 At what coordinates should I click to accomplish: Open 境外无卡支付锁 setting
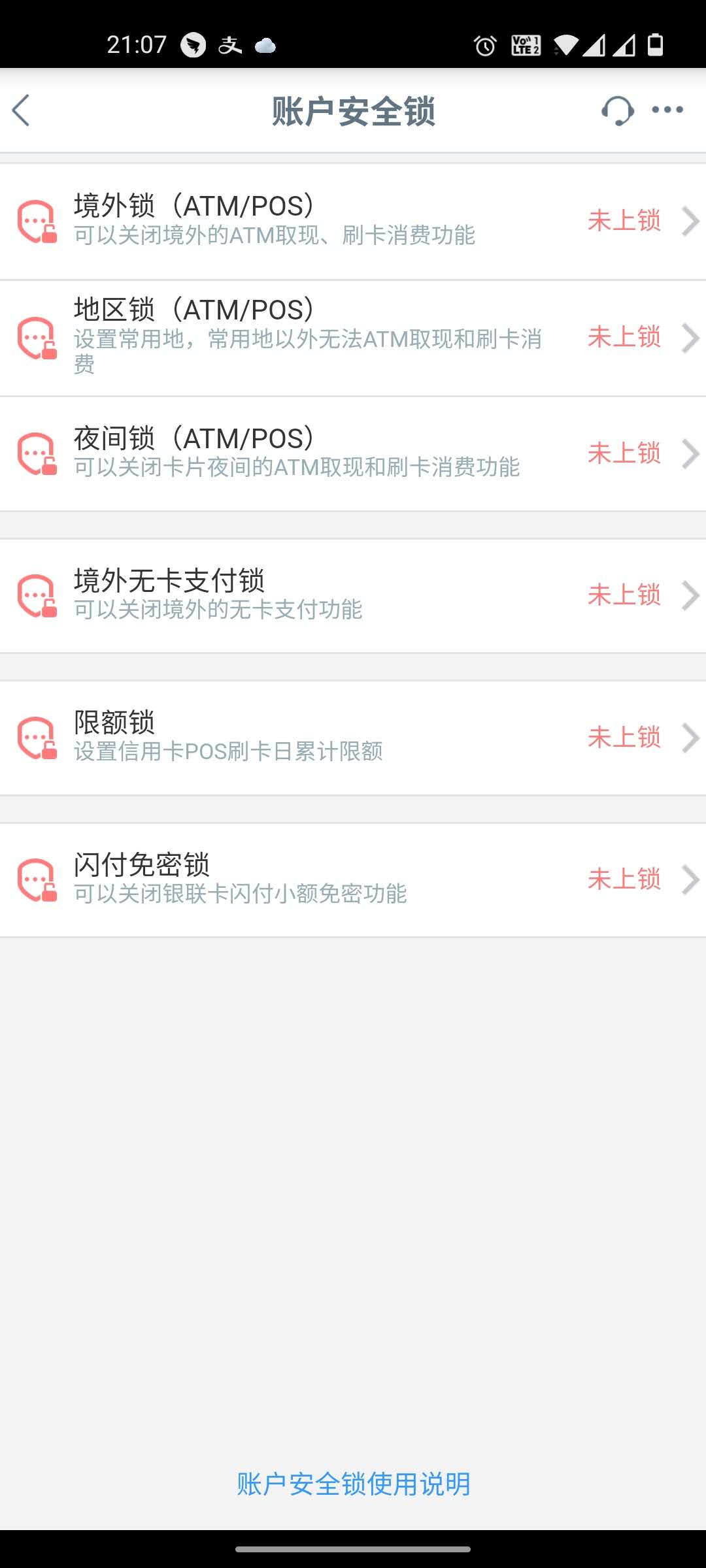[x=353, y=595]
